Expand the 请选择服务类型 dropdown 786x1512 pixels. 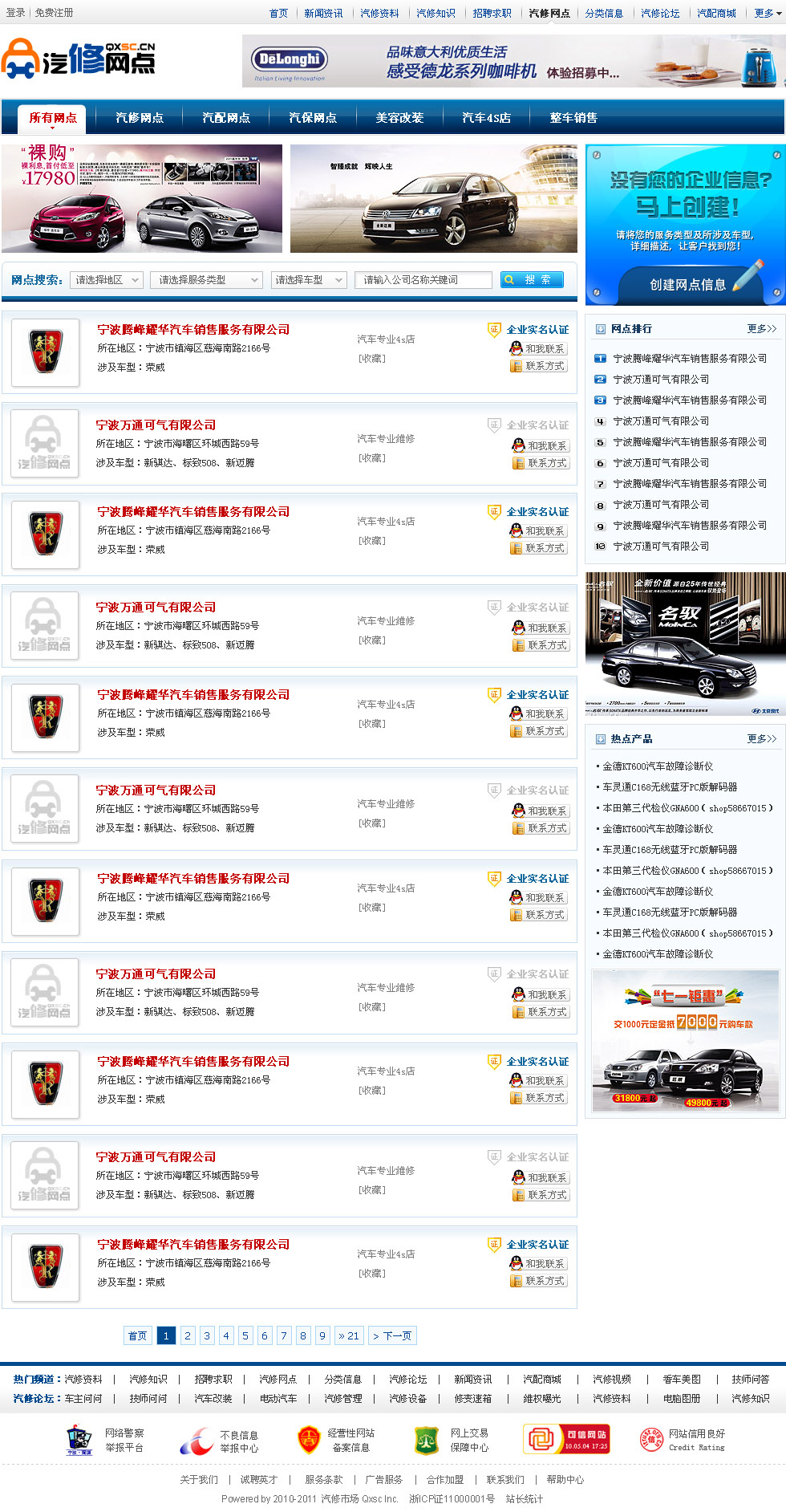pyautogui.click(x=206, y=280)
